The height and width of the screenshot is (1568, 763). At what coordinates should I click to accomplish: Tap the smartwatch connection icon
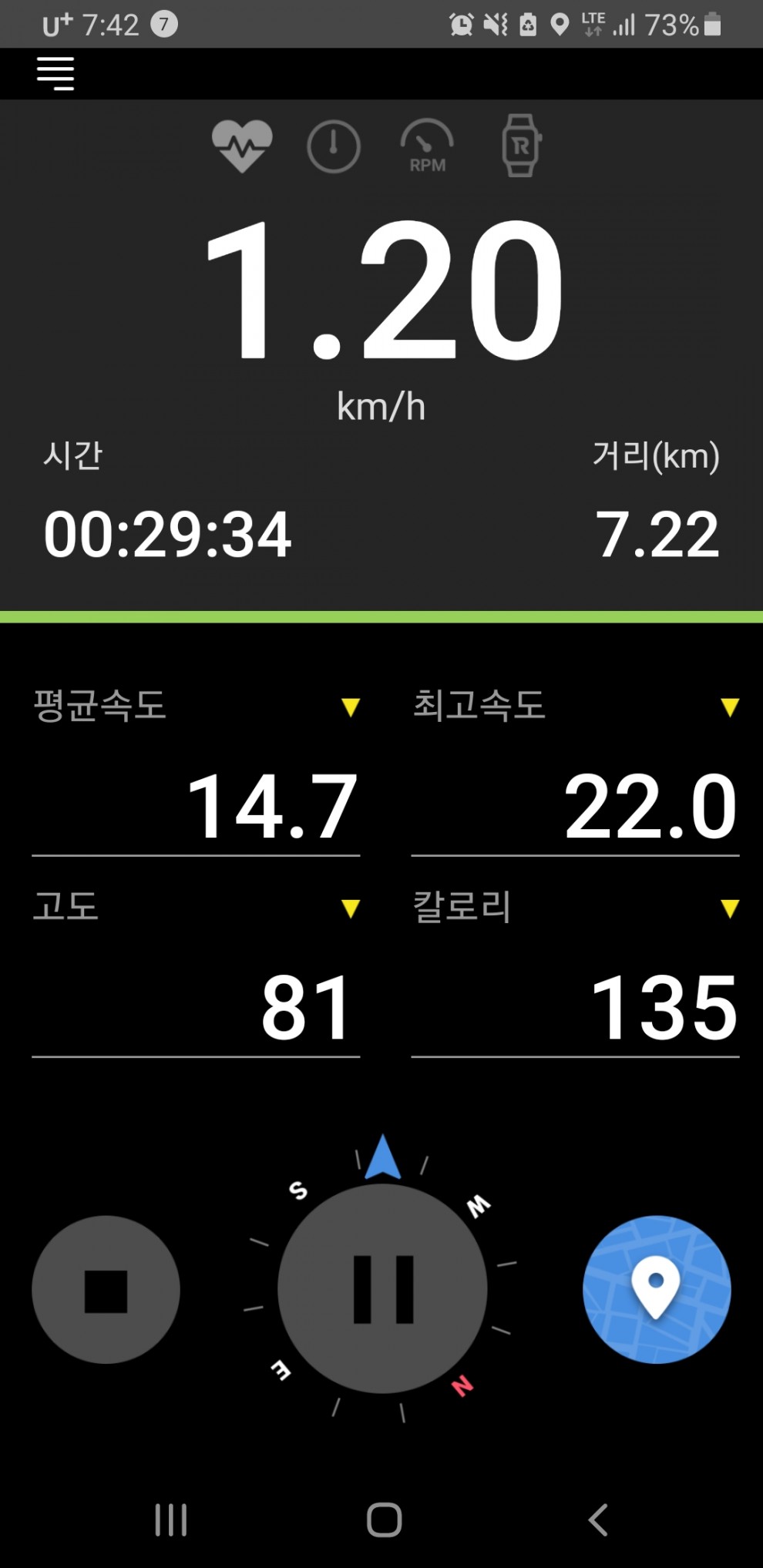[x=521, y=146]
